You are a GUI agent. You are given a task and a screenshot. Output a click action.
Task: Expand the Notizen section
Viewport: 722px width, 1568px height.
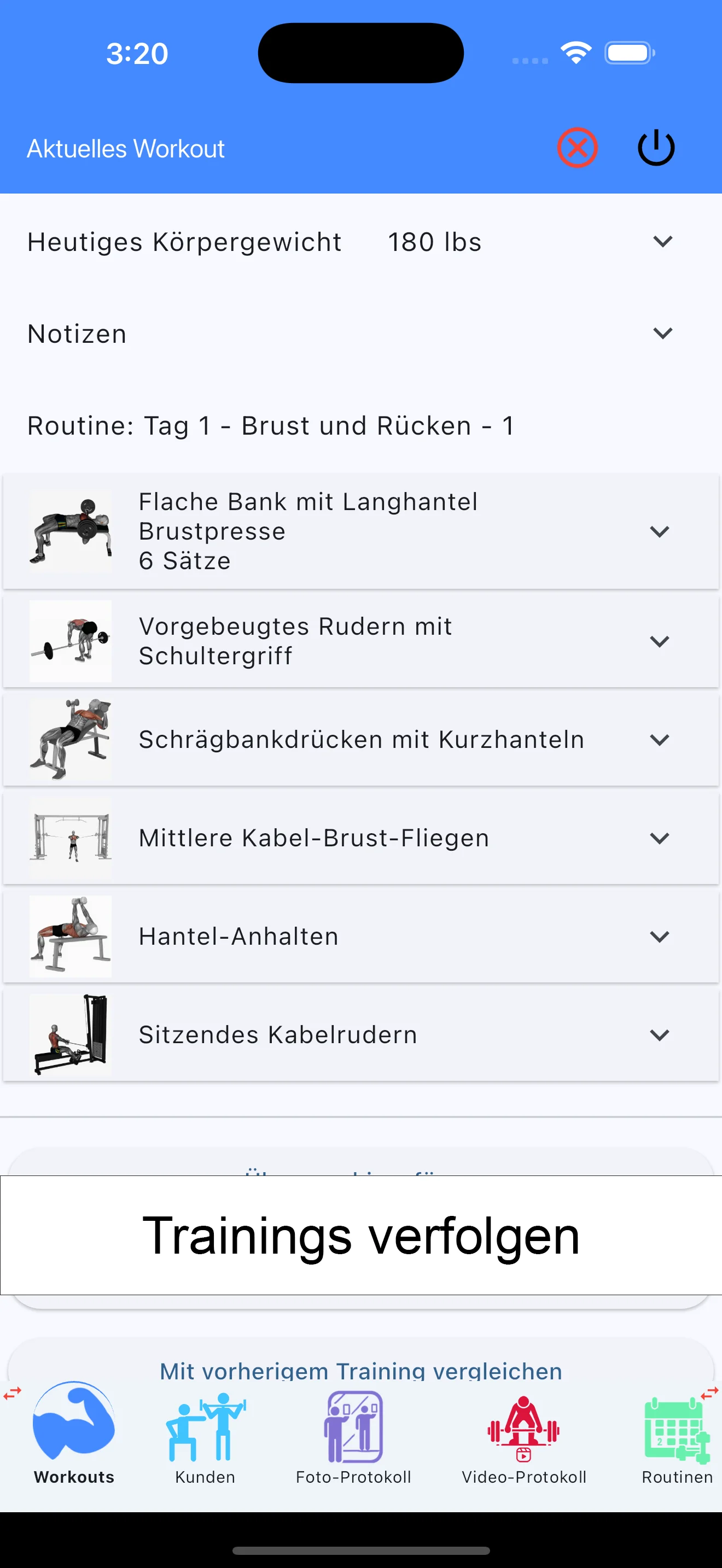click(x=662, y=333)
